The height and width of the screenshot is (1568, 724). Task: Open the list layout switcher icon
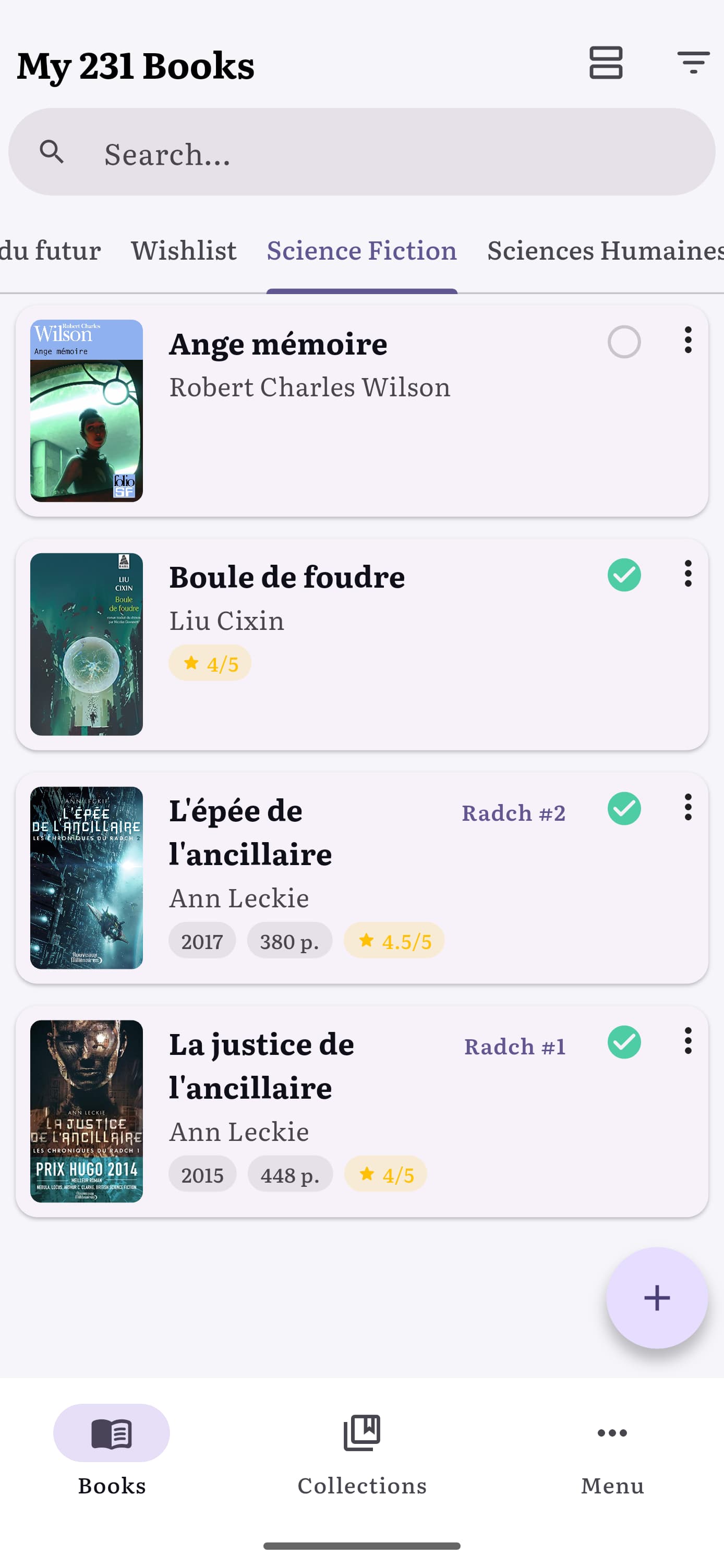pos(605,63)
